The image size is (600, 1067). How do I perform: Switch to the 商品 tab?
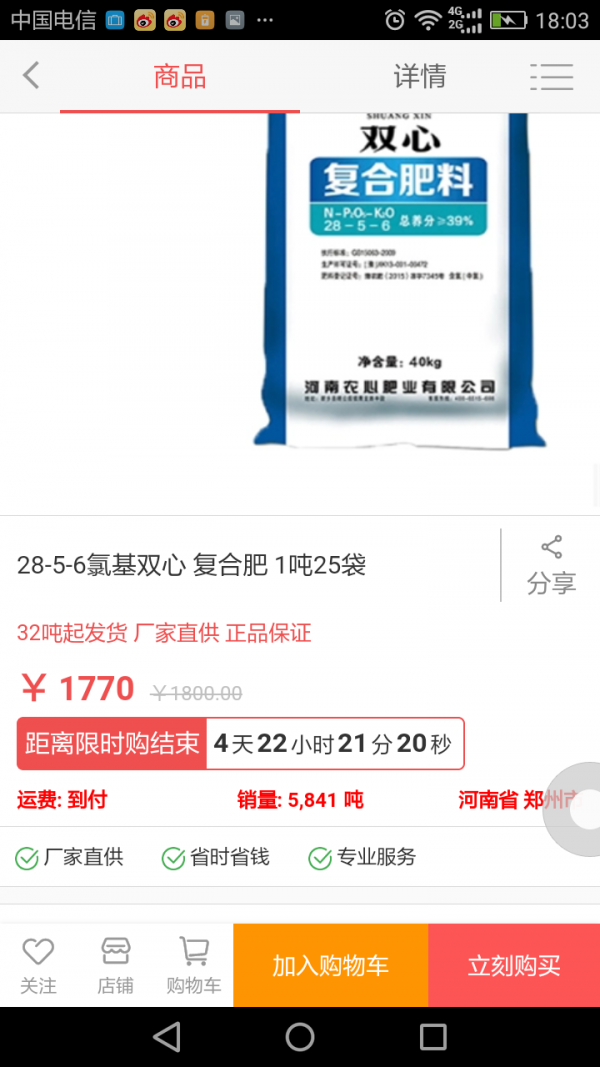[179, 77]
